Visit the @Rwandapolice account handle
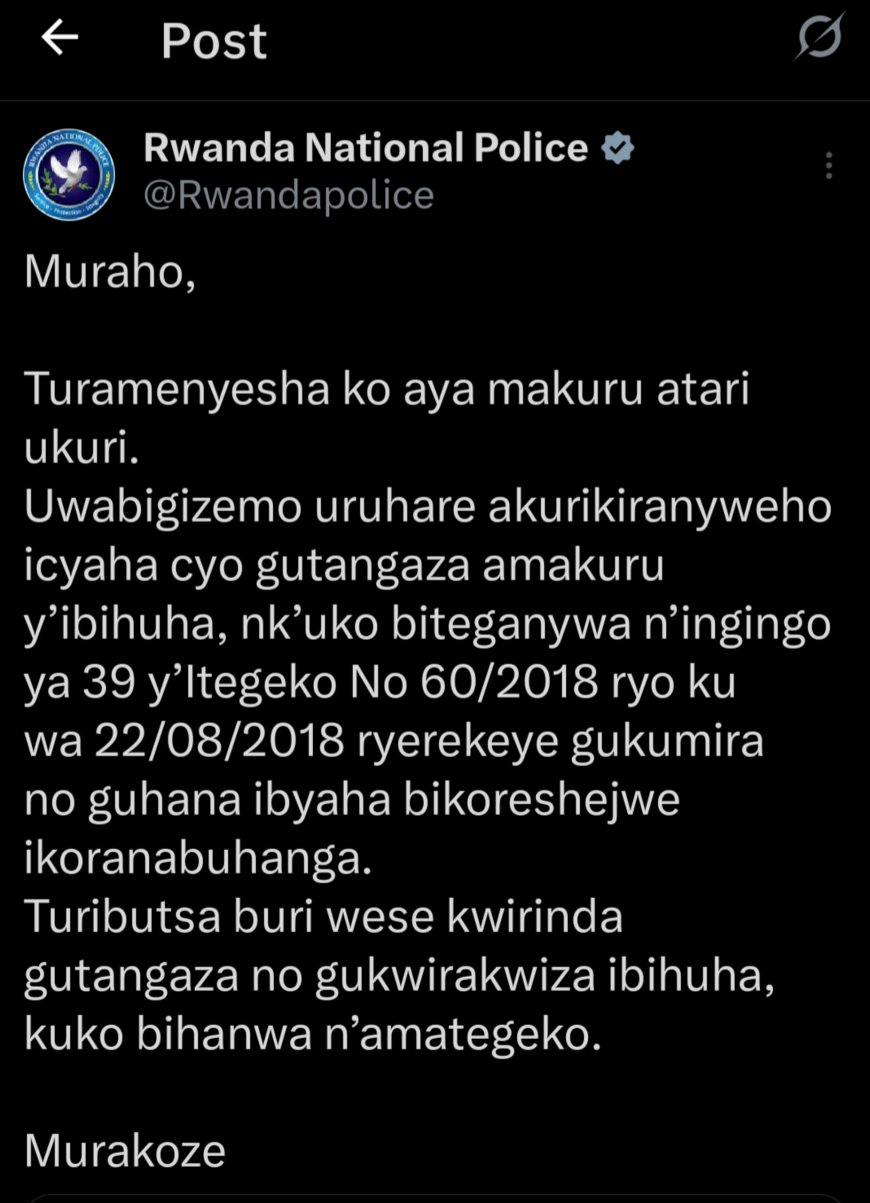The image size is (870, 1203). pyautogui.click(x=289, y=196)
